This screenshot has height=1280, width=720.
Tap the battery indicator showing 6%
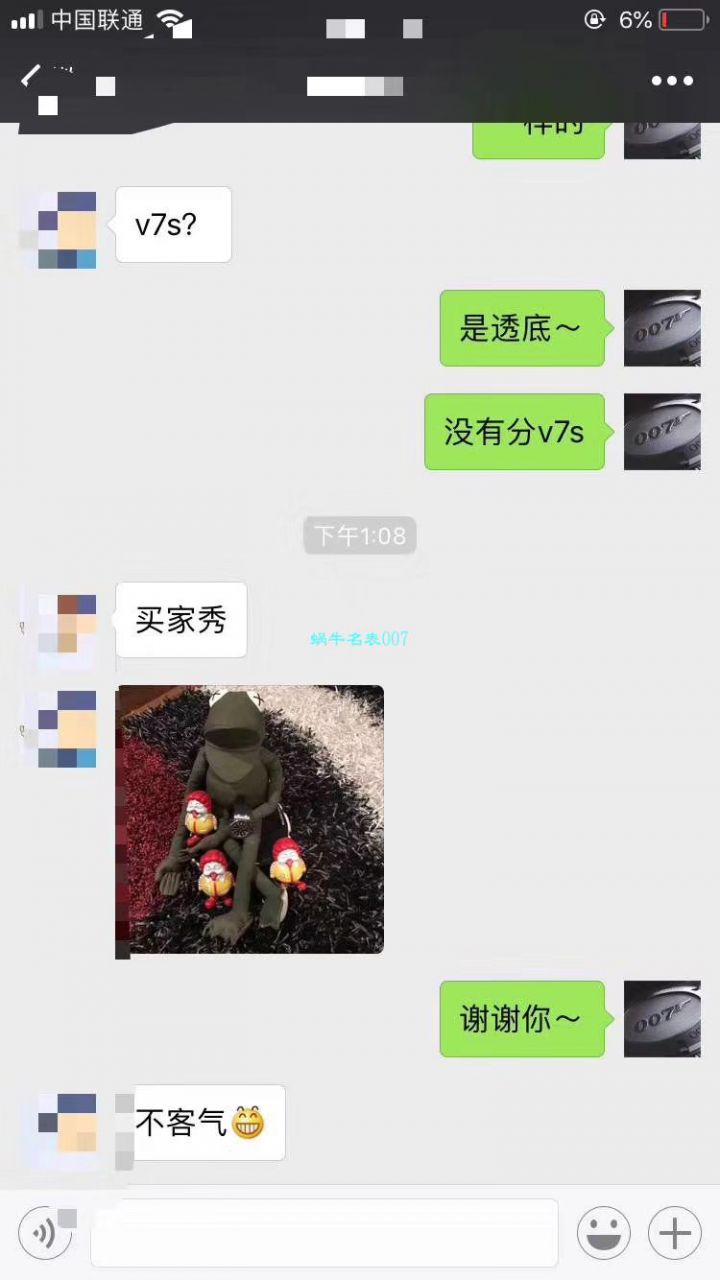coord(680,18)
